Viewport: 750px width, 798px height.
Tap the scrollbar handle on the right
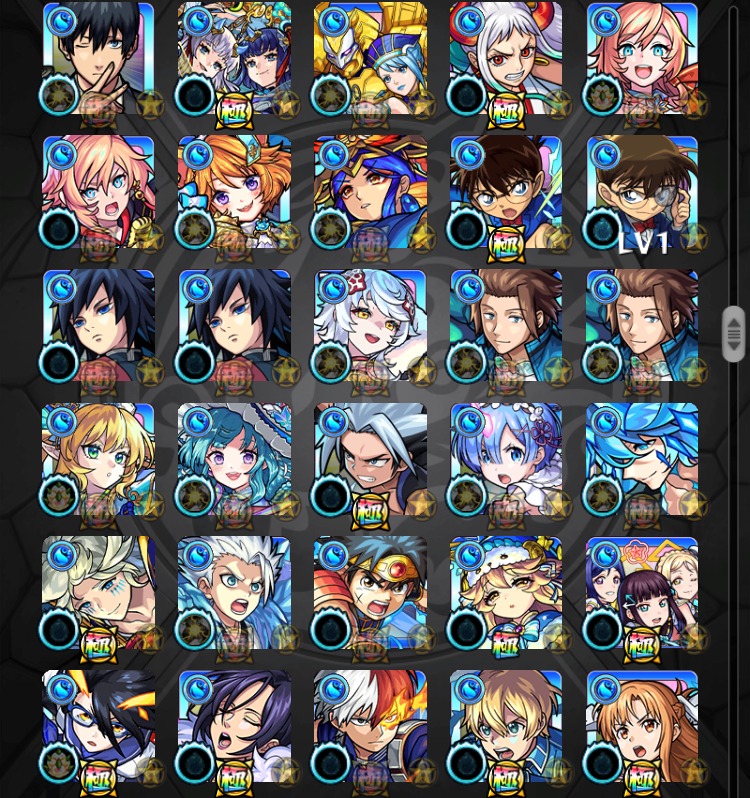(x=734, y=333)
